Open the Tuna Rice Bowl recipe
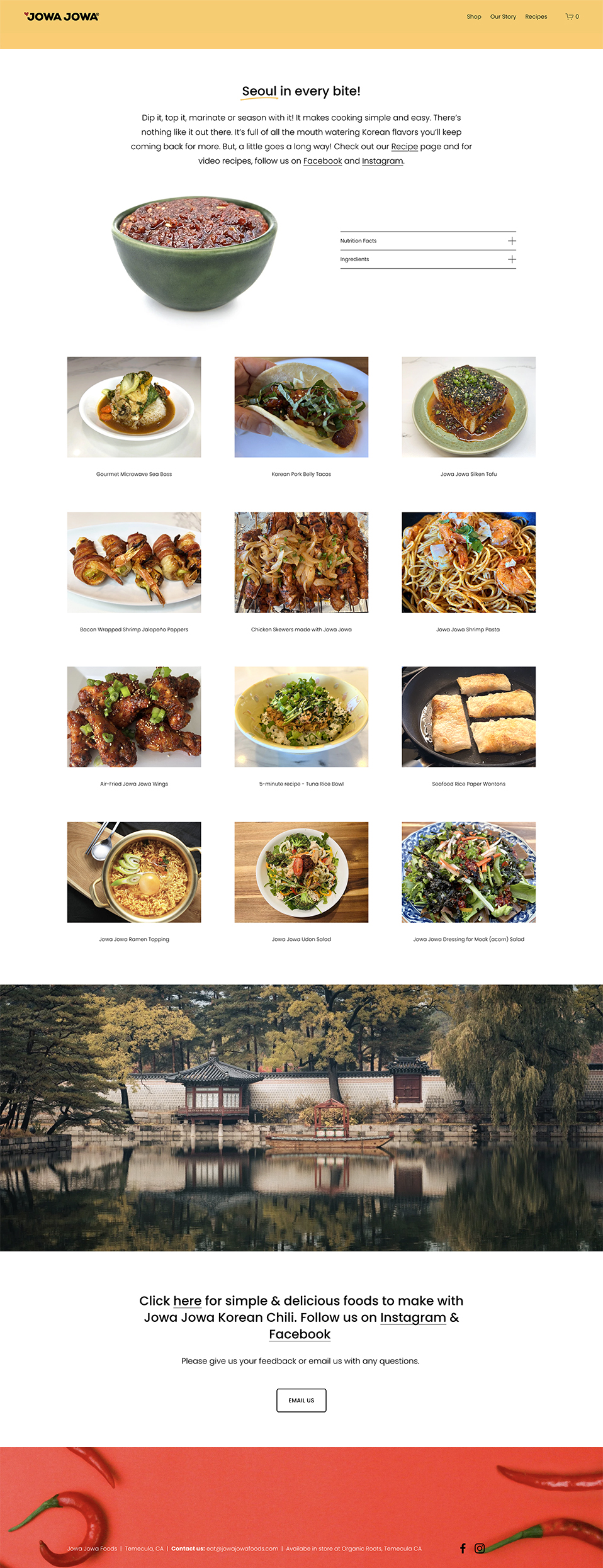603x1568 pixels. click(x=301, y=717)
